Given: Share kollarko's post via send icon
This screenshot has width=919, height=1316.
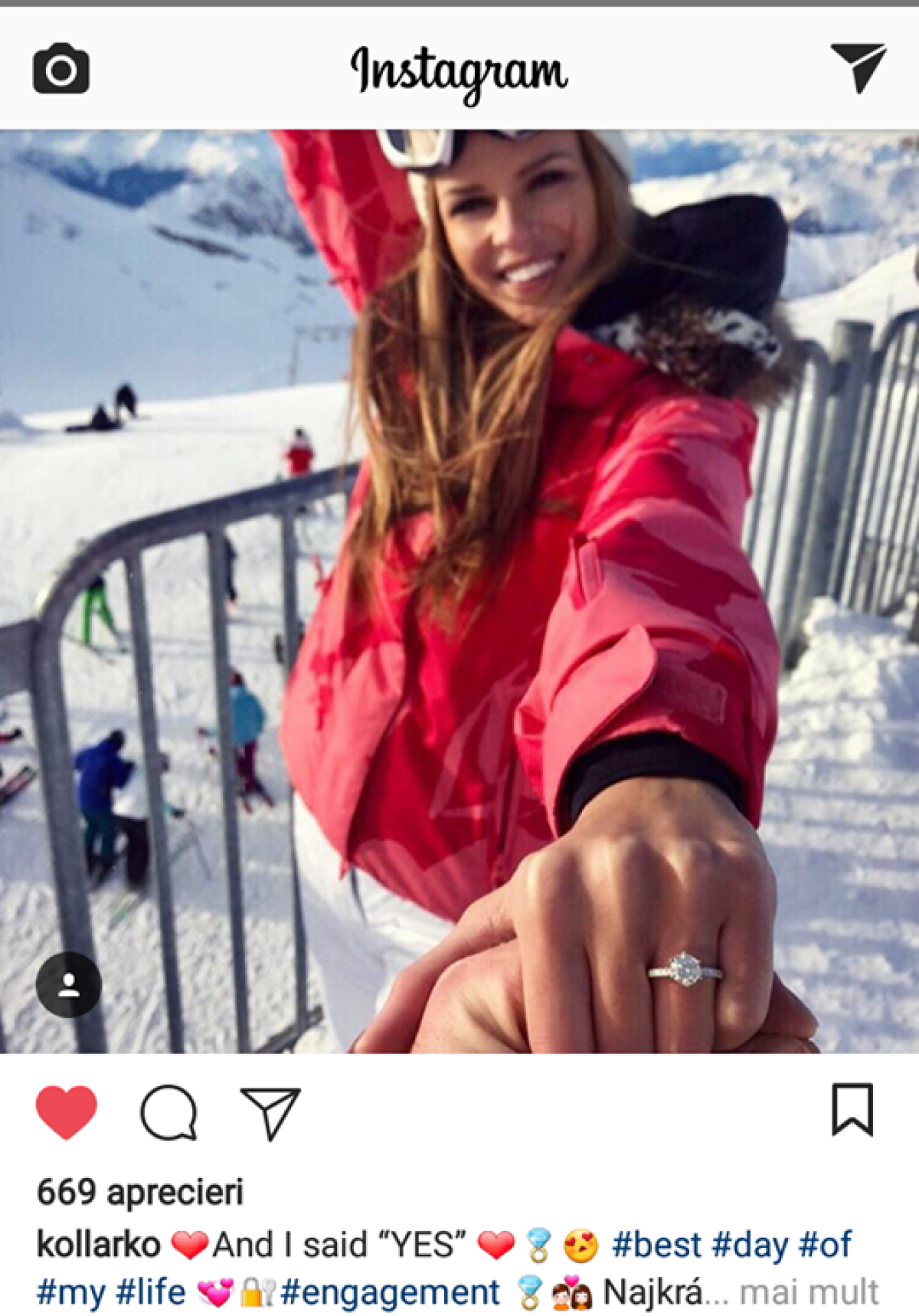Looking at the screenshot, I should pyautogui.click(x=270, y=1112).
